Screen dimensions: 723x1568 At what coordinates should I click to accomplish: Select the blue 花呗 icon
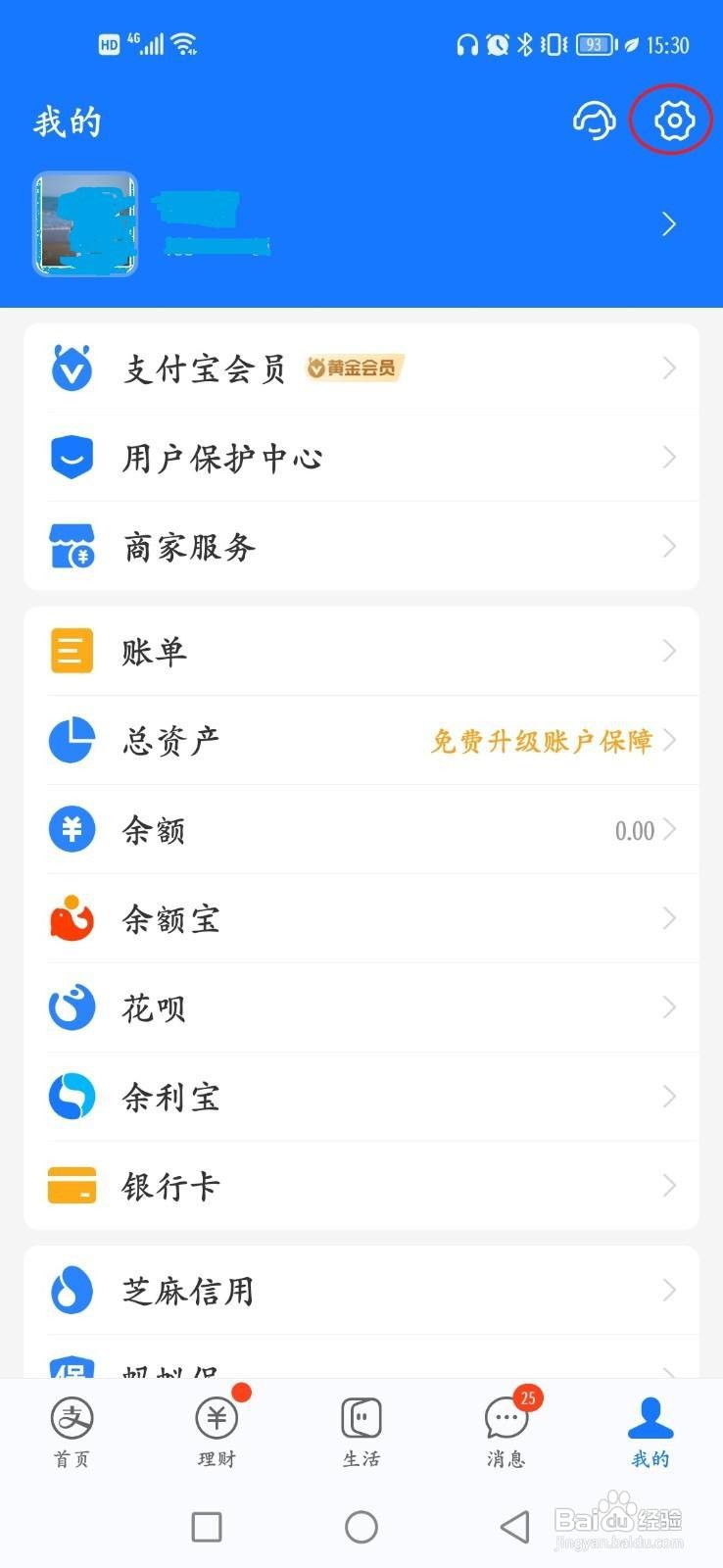coord(71,1007)
